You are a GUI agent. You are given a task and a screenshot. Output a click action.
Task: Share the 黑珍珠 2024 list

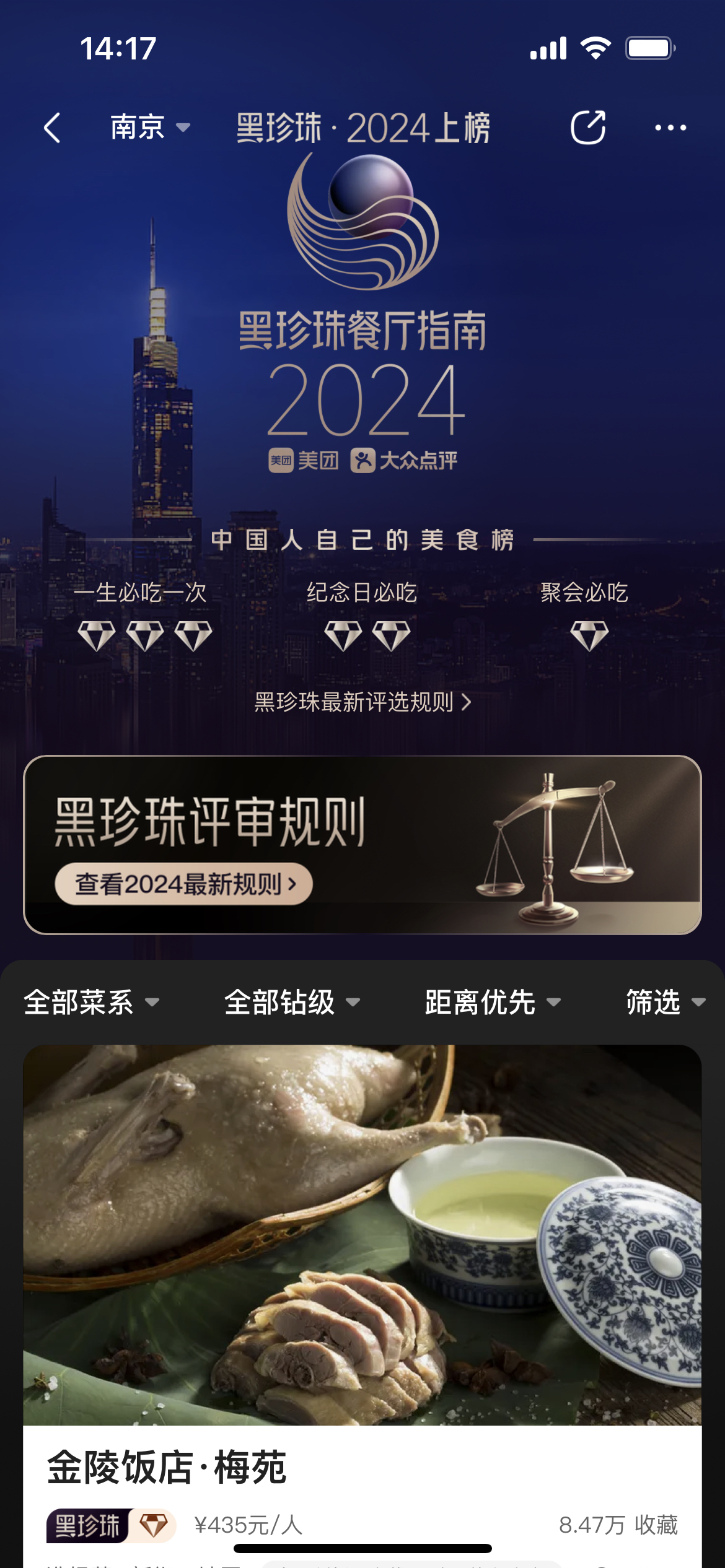587,128
